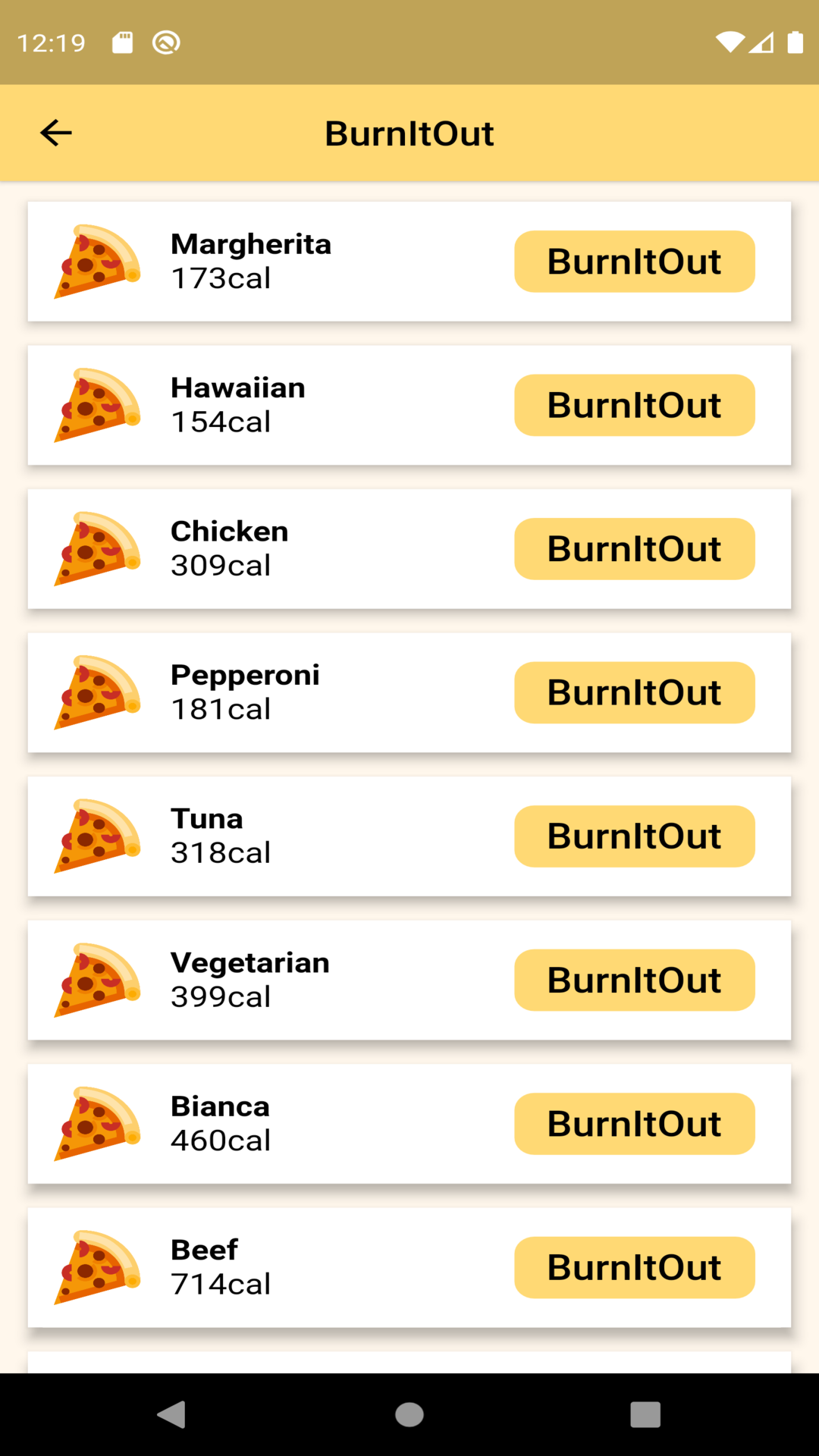Hit BurnItOut beside Pepperoni
This screenshot has height=1456, width=819.
coord(635,692)
